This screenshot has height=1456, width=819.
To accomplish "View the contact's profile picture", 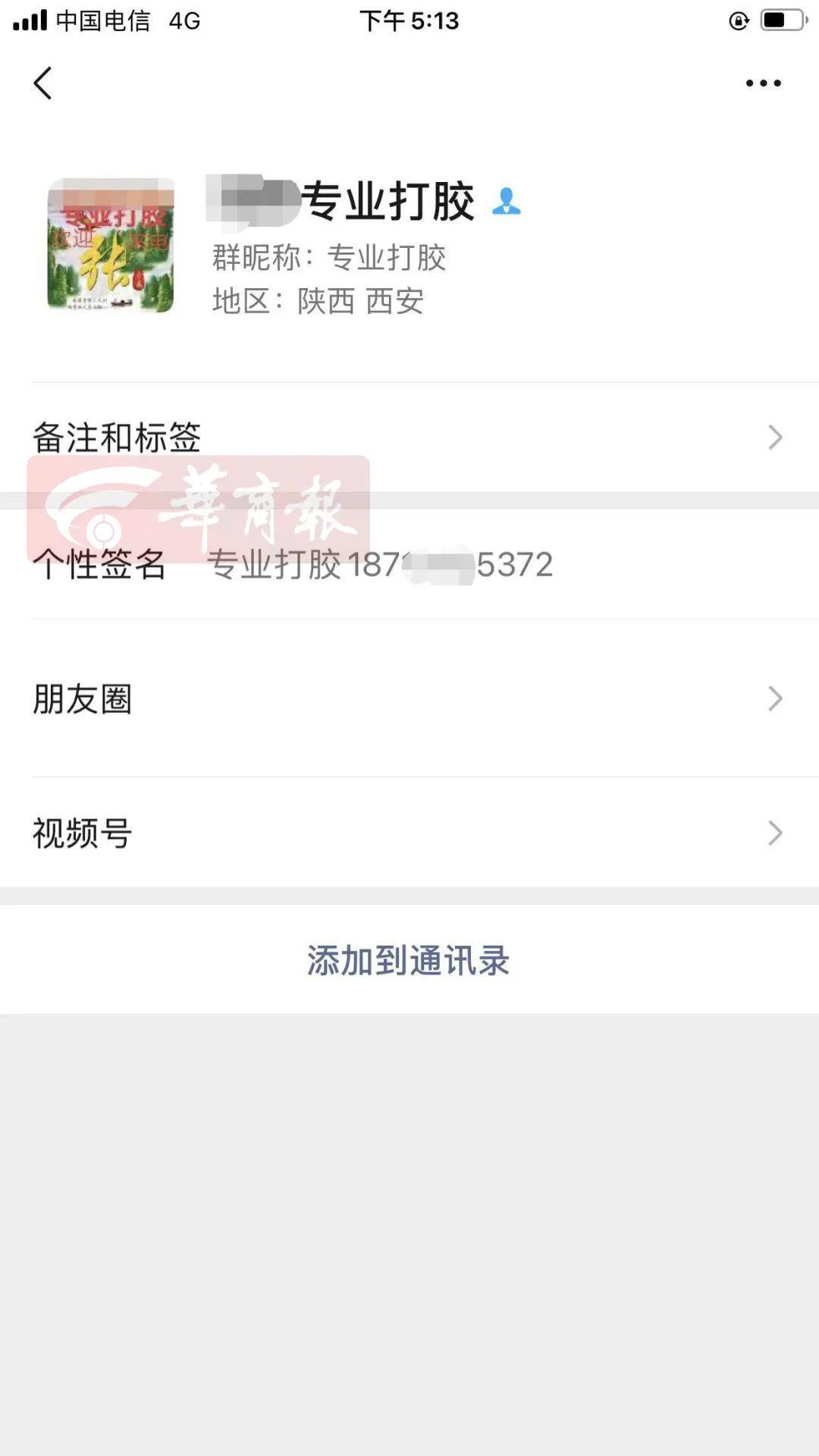I will [111, 246].
